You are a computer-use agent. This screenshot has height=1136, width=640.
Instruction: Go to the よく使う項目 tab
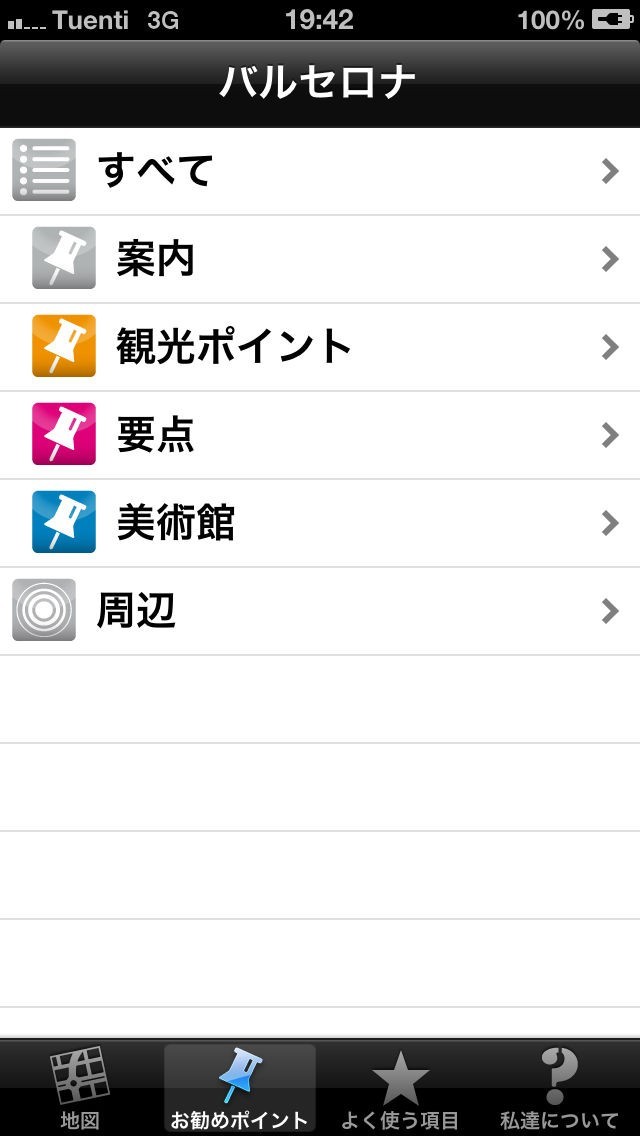400,1088
